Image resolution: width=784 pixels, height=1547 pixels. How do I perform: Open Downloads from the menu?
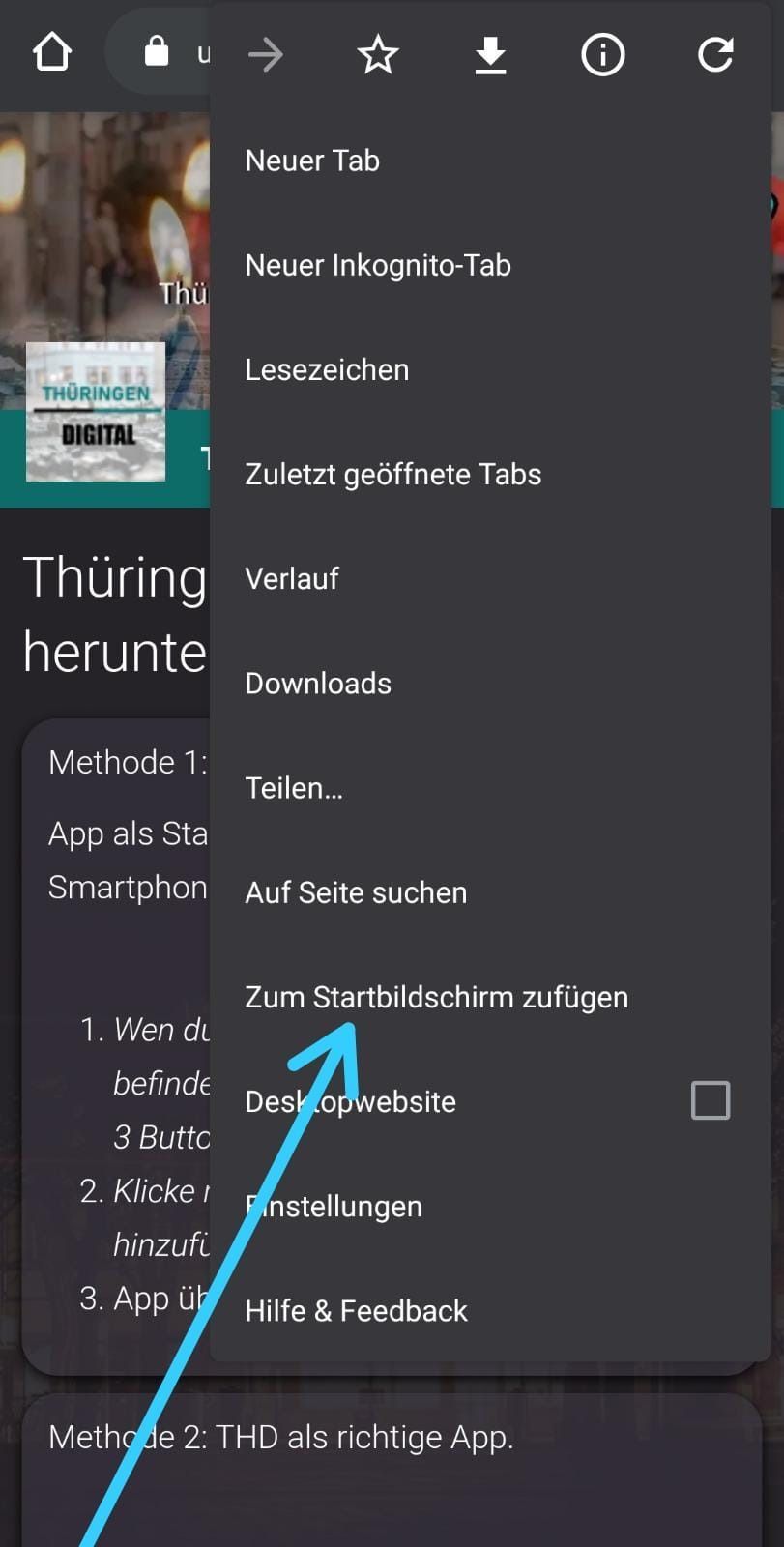pos(318,684)
